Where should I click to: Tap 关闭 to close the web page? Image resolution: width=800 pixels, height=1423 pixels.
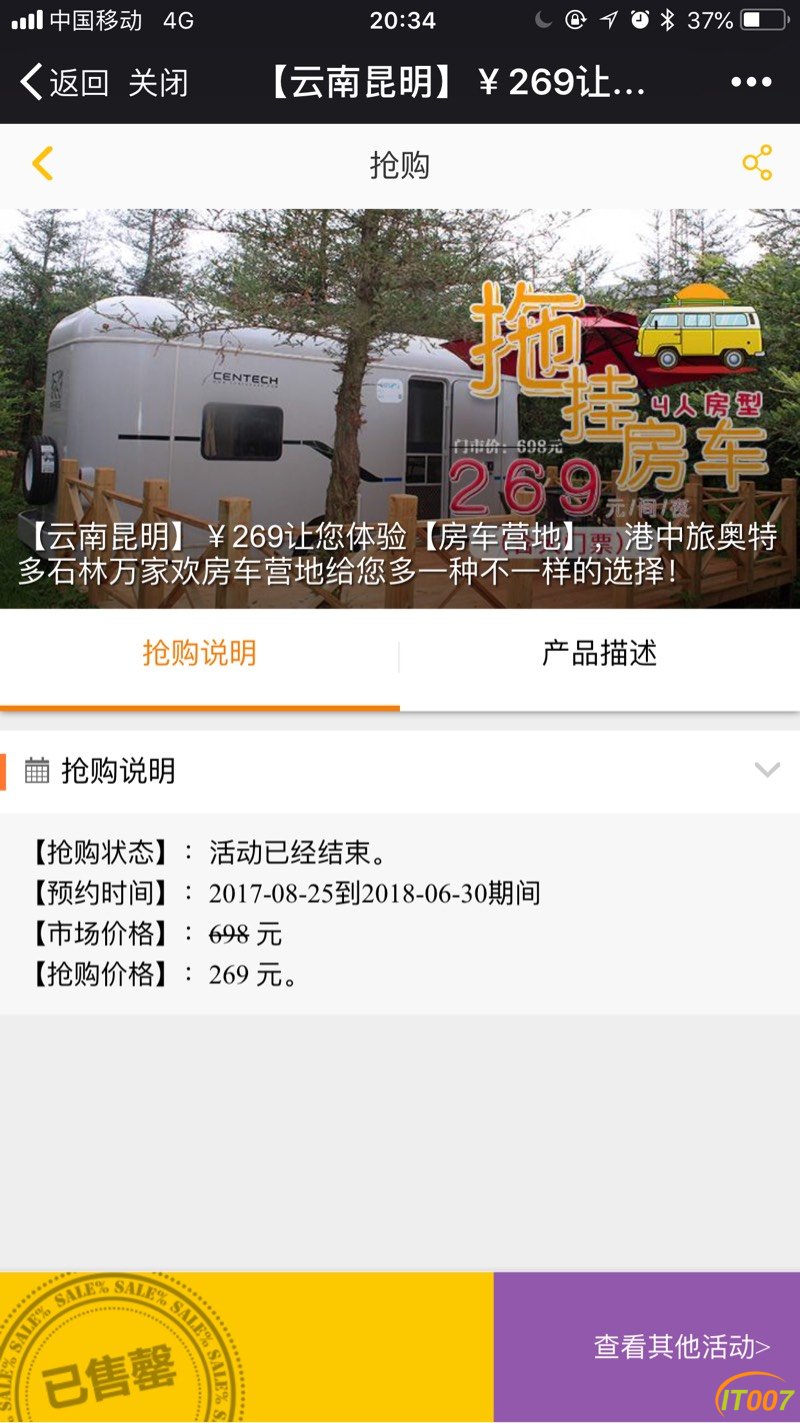click(158, 82)
